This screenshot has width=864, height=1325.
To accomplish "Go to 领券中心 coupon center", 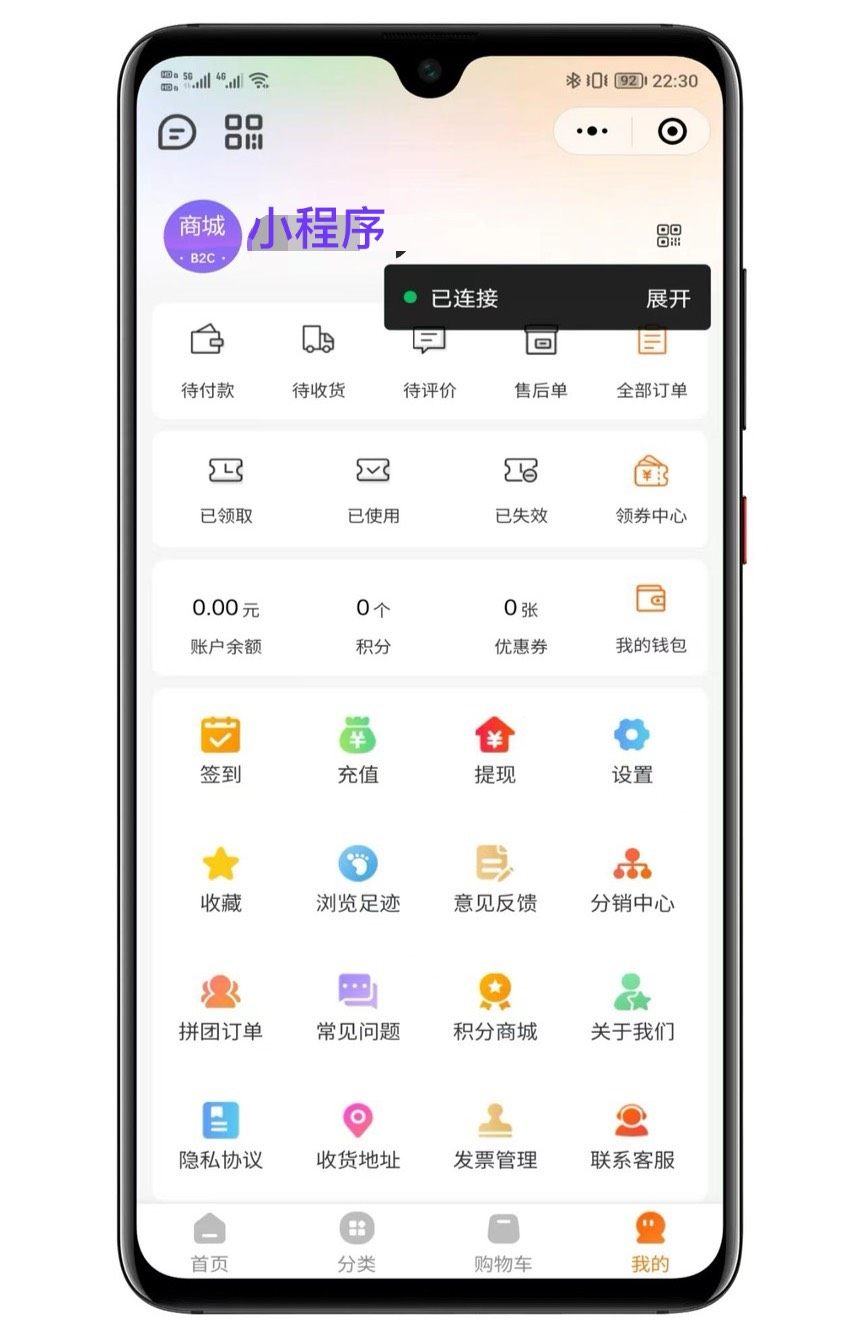I will point(651,489).
